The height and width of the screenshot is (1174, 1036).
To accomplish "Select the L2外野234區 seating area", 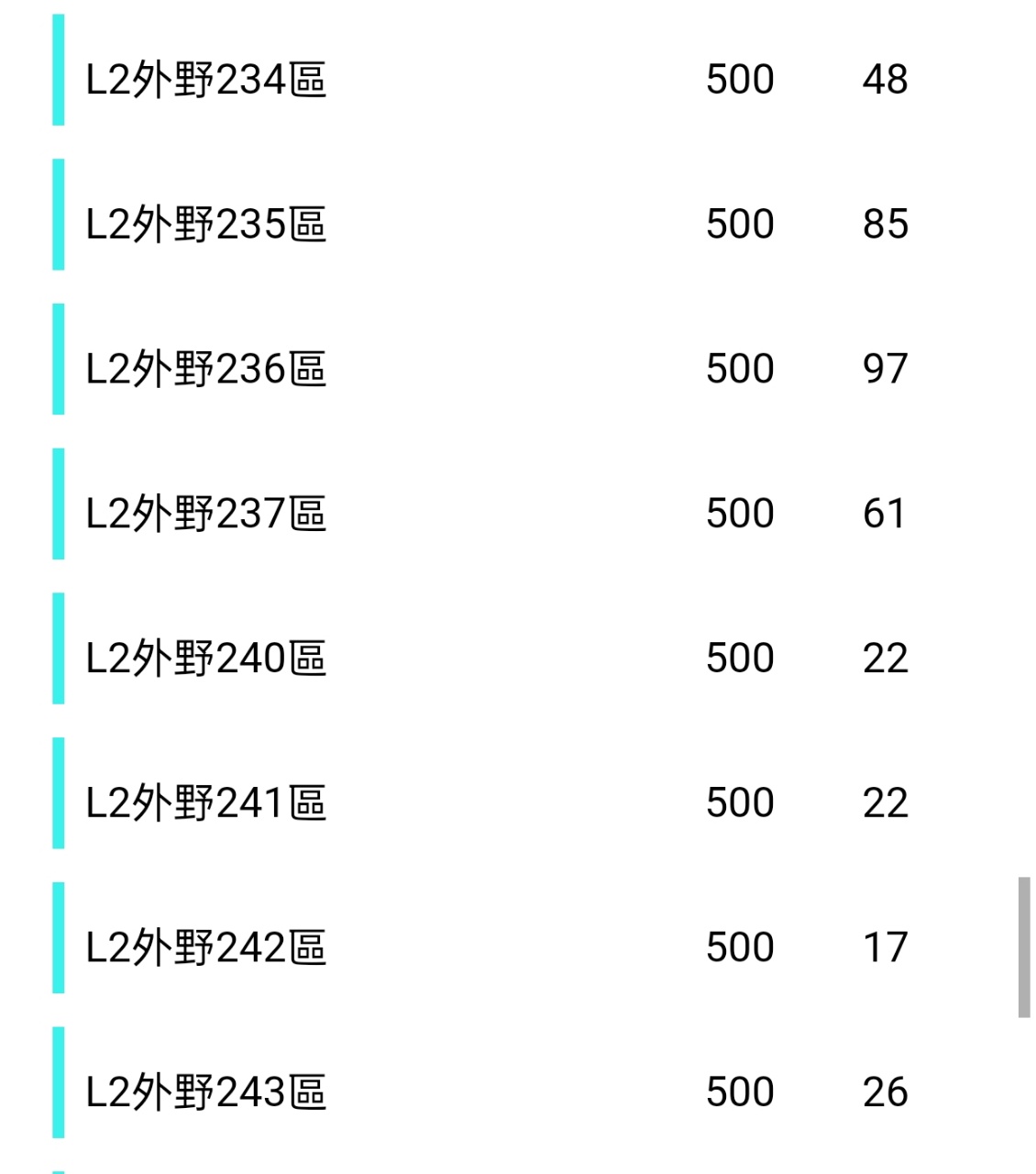I will (206, 79).
